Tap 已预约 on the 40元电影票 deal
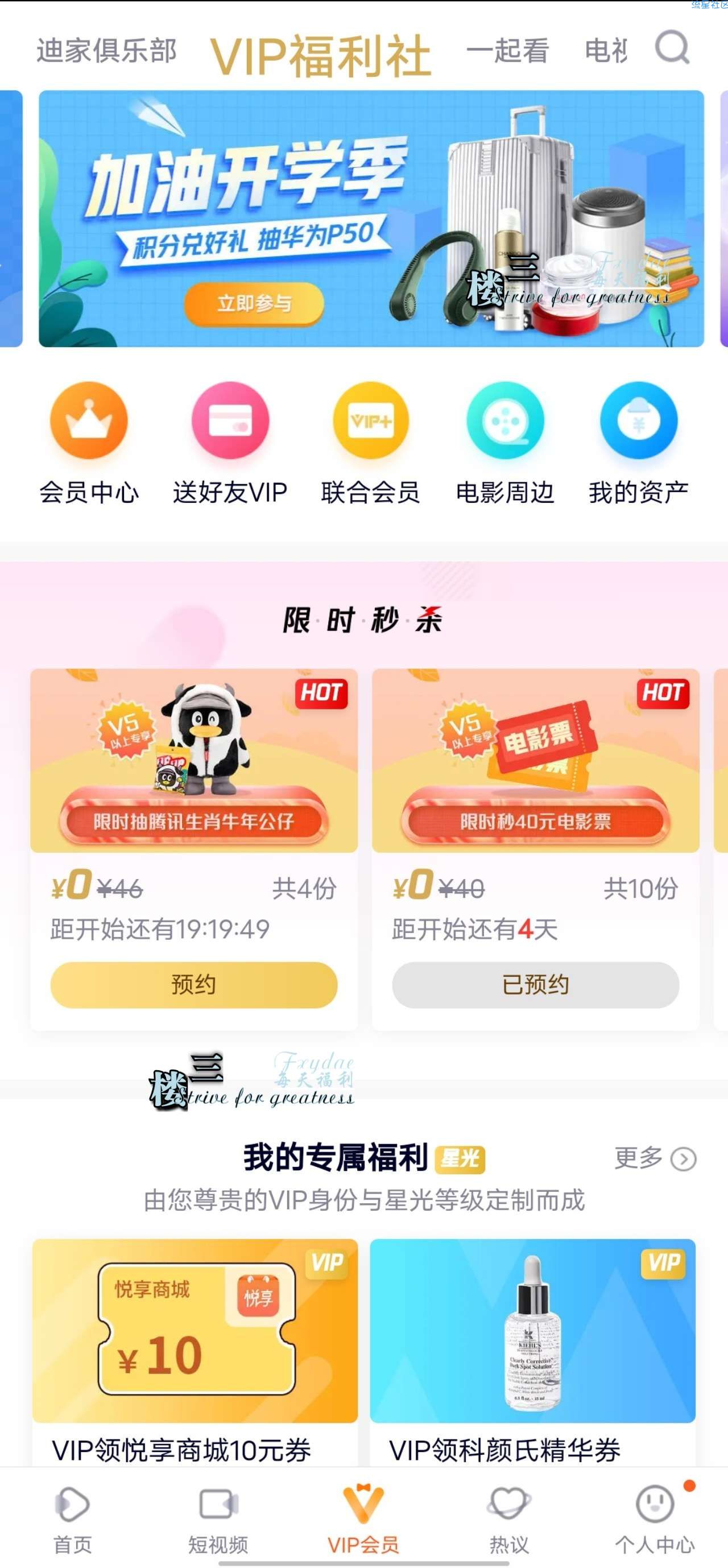Viewport: 728px width, 1568px height. pos(535,984)
